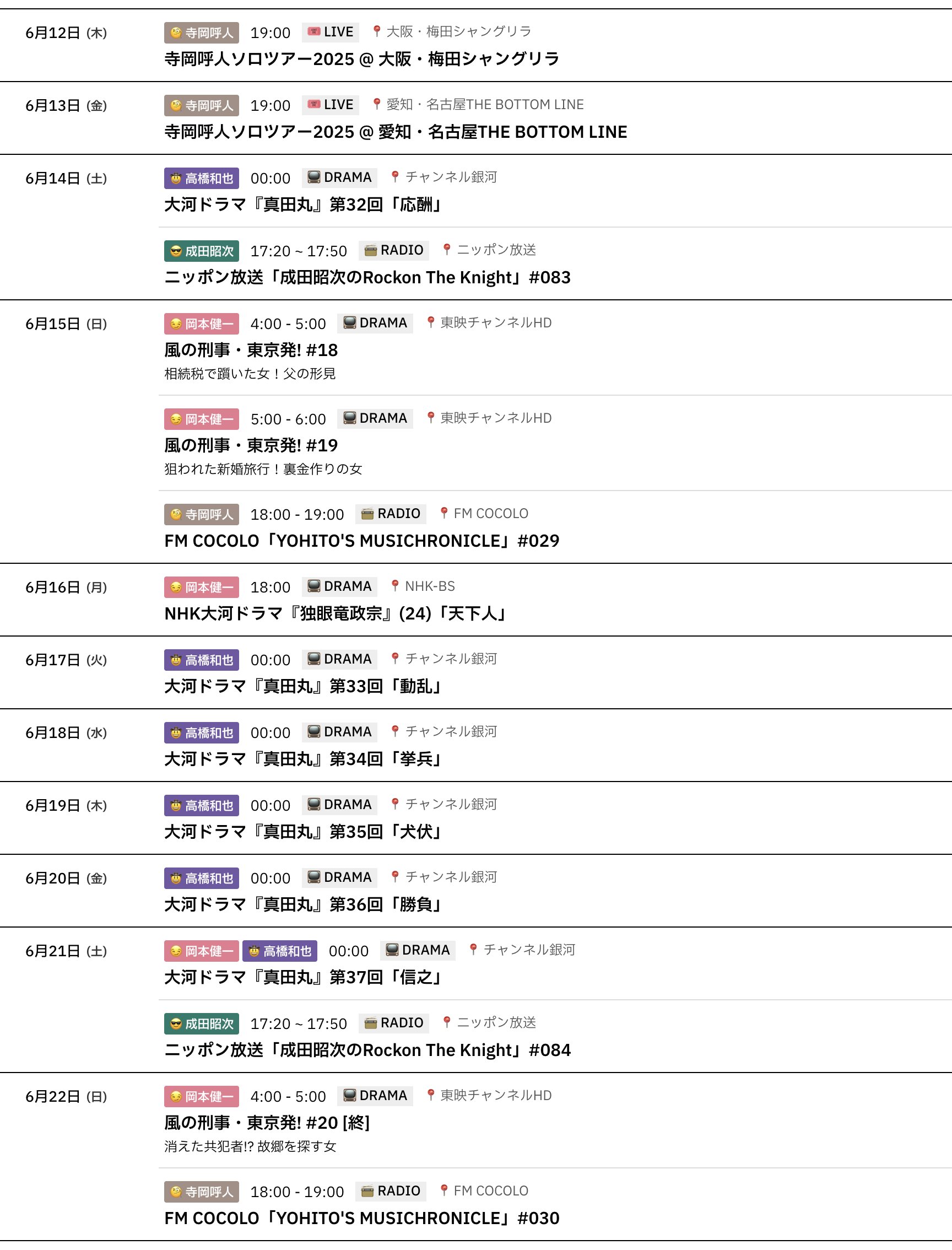This screenshot has height=1250, width=952.
Task: Open 真田丸 第34回「挙兵」 entry
Action: [x=302, y=758]
